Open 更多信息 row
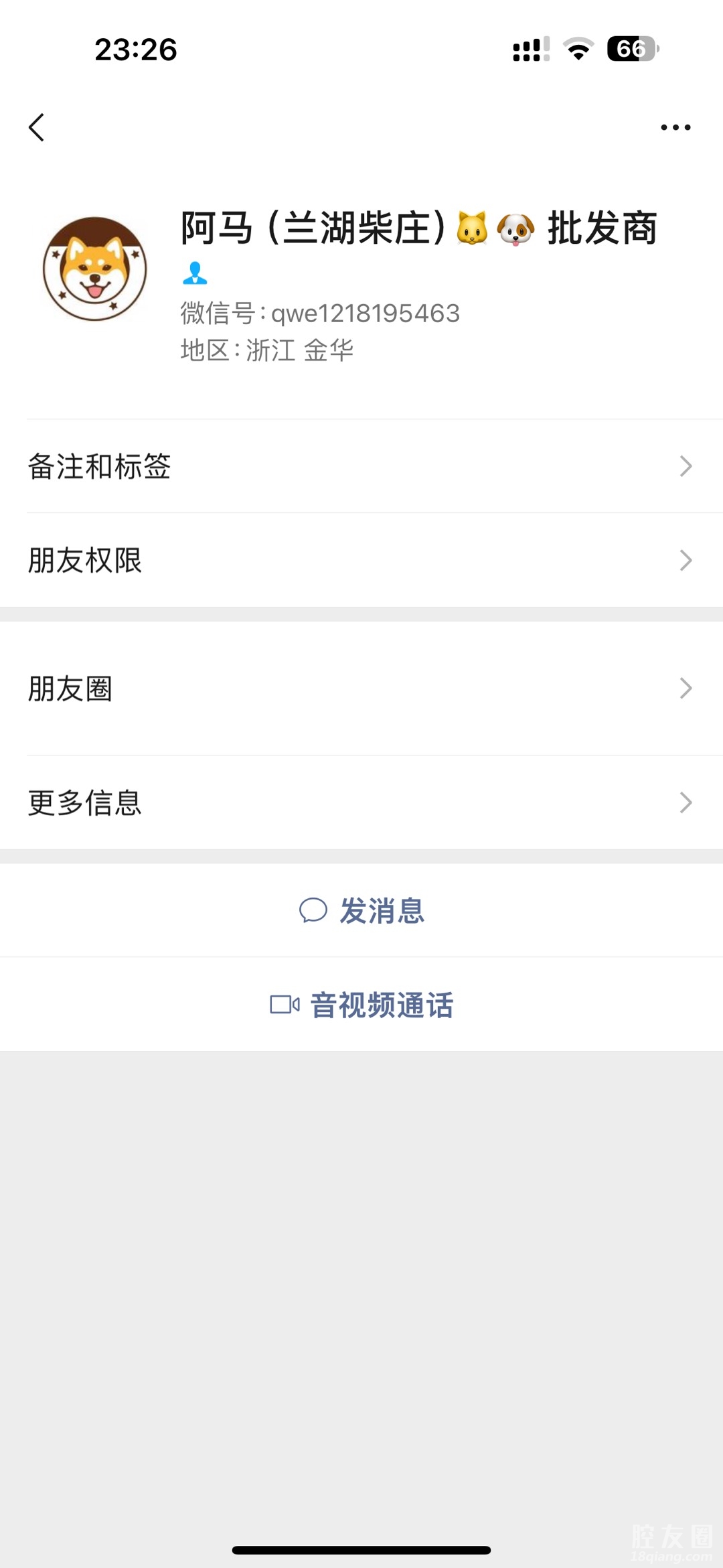Screen dimensions: 723x1568 [361, 802]
